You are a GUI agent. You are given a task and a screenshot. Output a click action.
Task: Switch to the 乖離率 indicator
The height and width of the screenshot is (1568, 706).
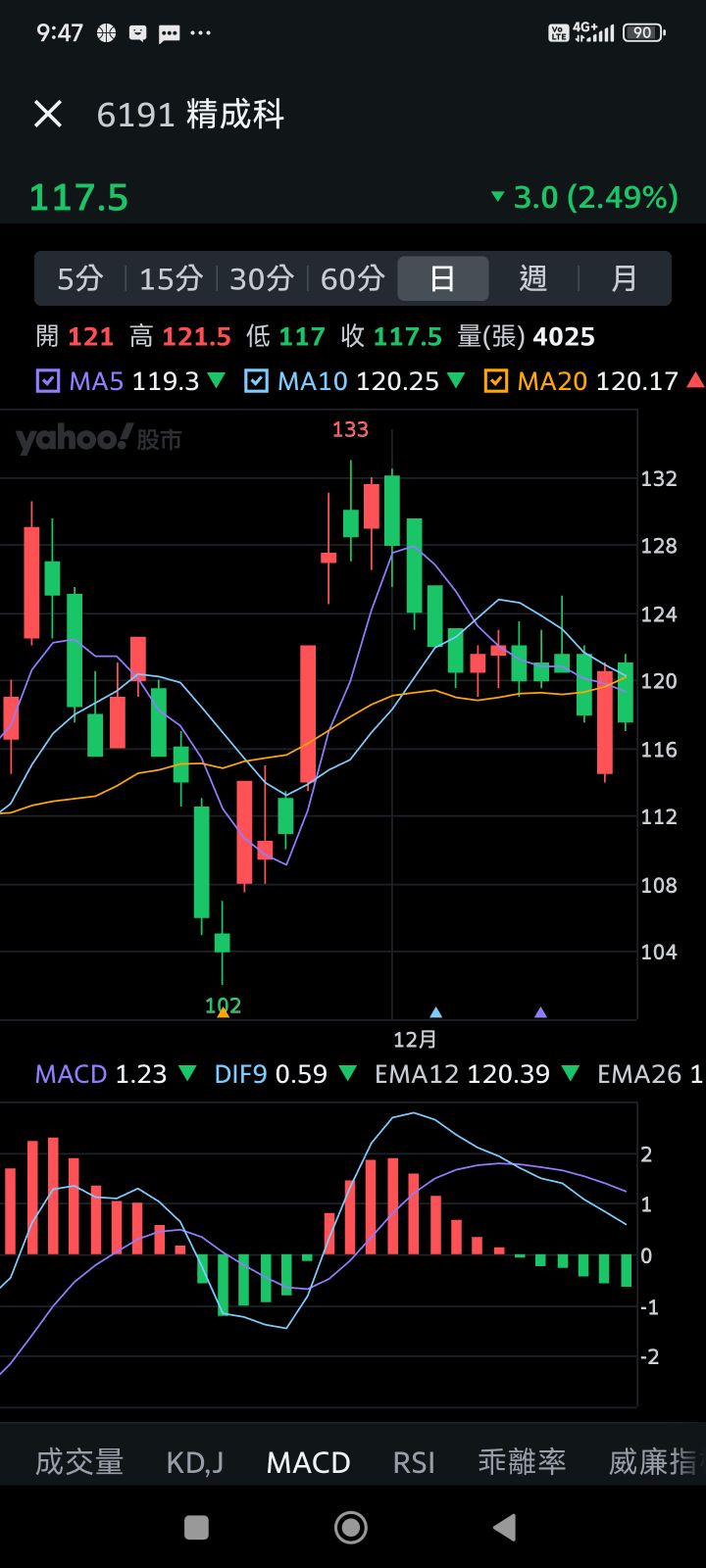coord(522,1462)
